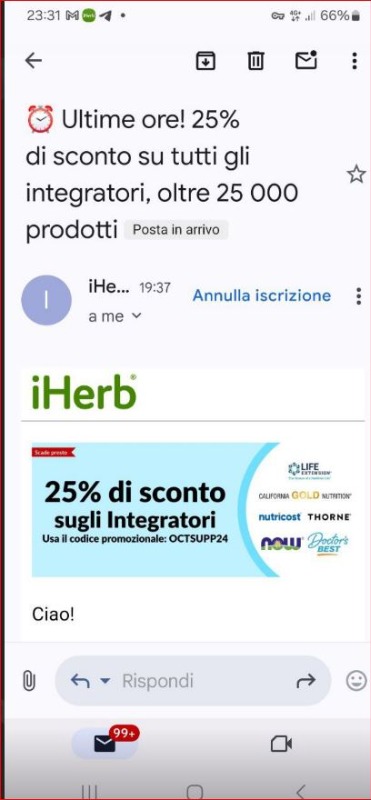Tap the Rispondi reply field
The image size is (371, 800).
(x=193, y=681)
